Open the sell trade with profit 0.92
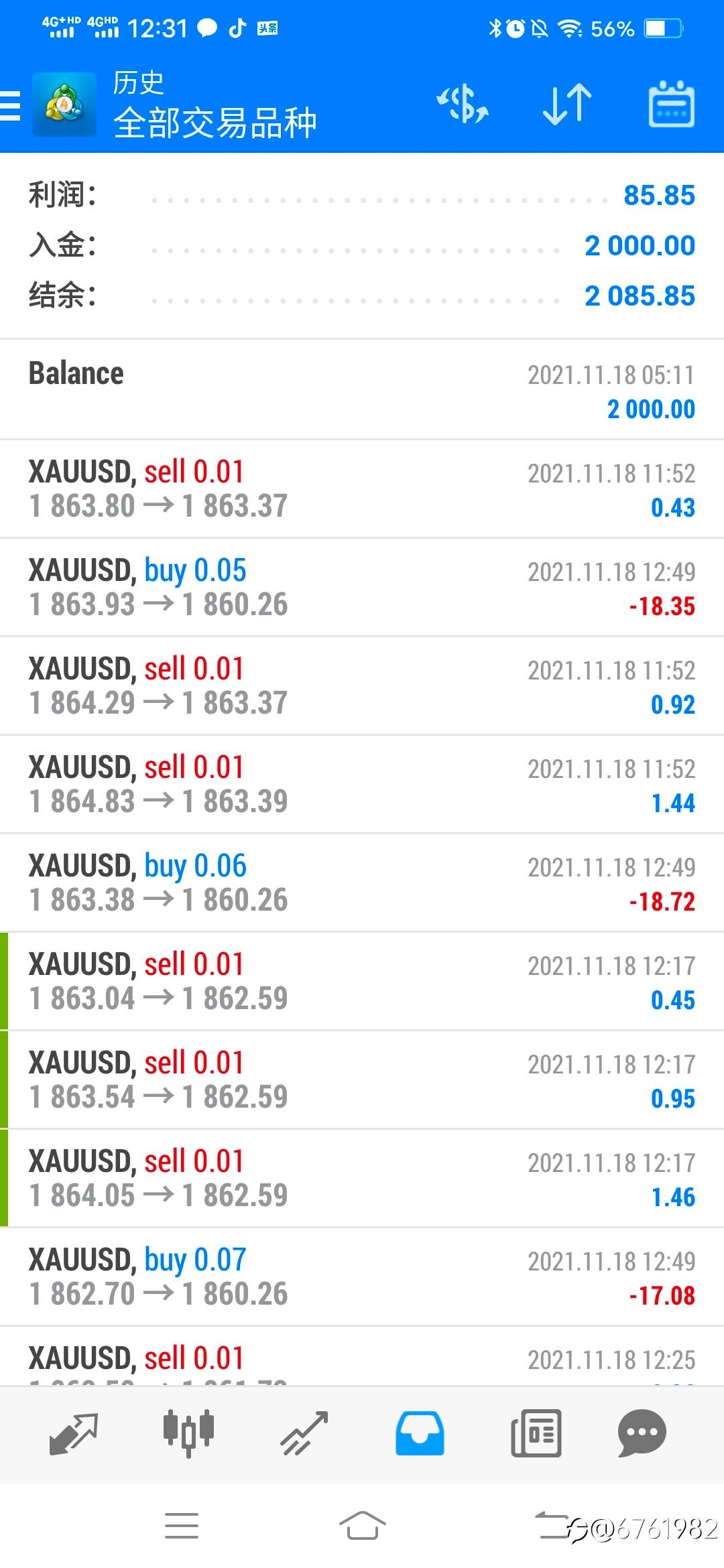 point(362,685)
